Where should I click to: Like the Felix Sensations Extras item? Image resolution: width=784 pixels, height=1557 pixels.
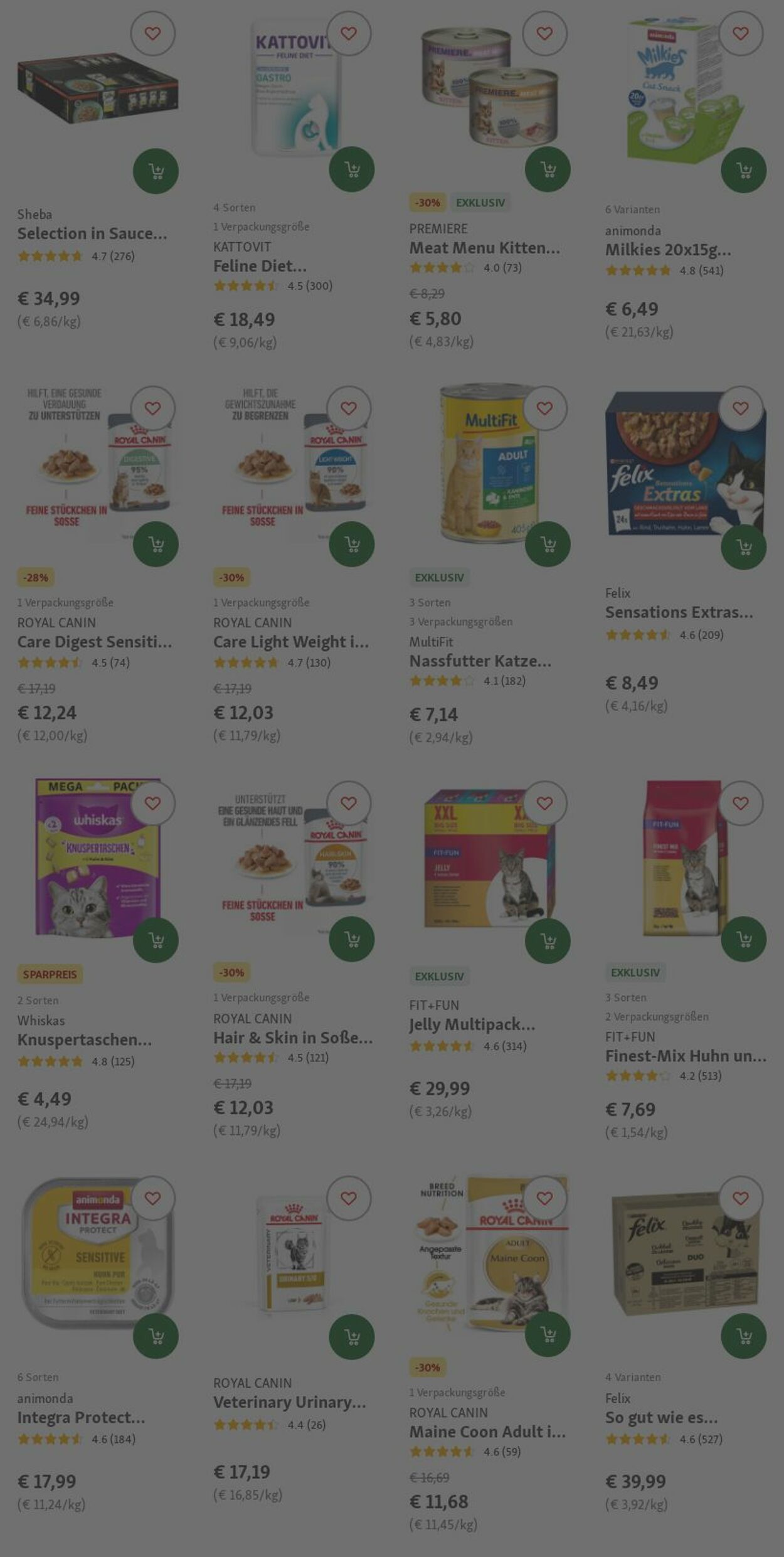[x=741, y=408]
